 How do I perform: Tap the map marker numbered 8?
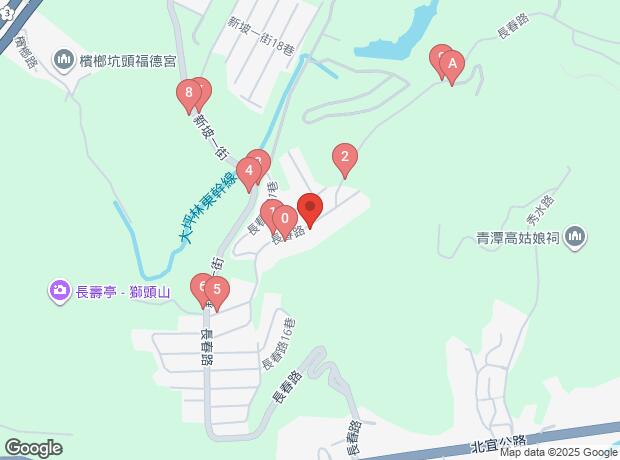coord(189,96)
